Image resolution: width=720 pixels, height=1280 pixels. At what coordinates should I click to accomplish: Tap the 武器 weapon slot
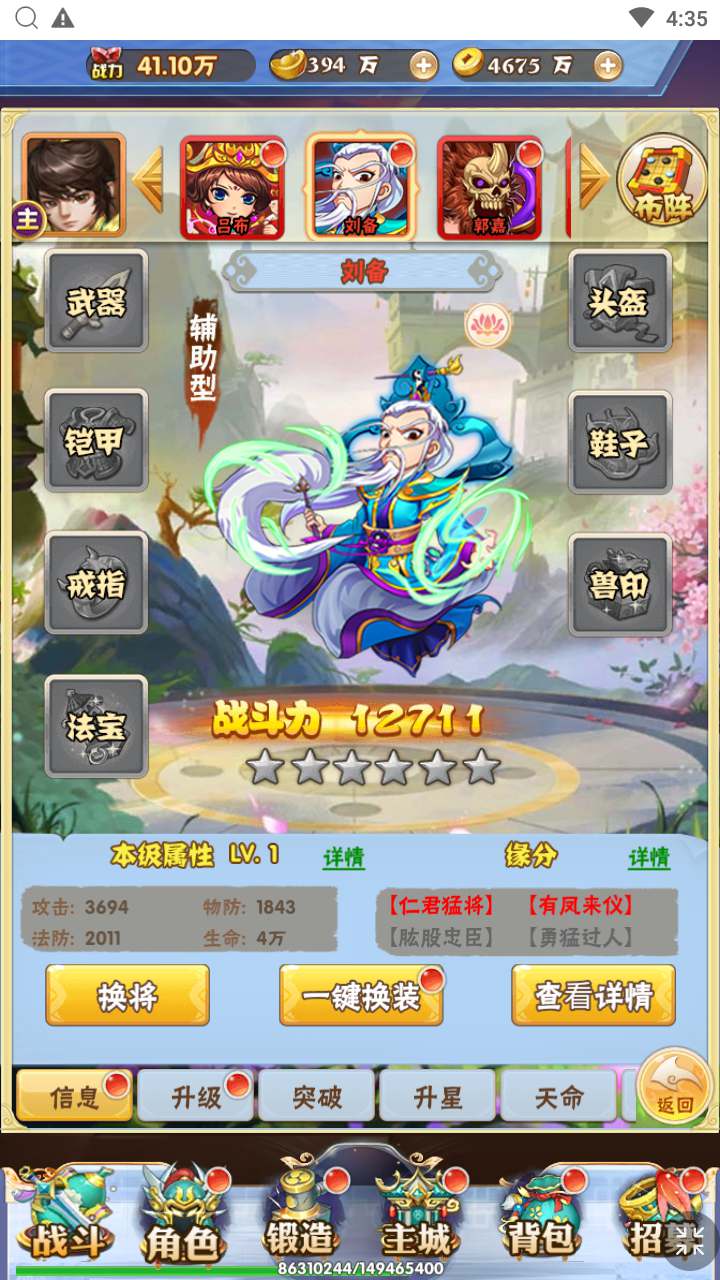click(96, 300)
